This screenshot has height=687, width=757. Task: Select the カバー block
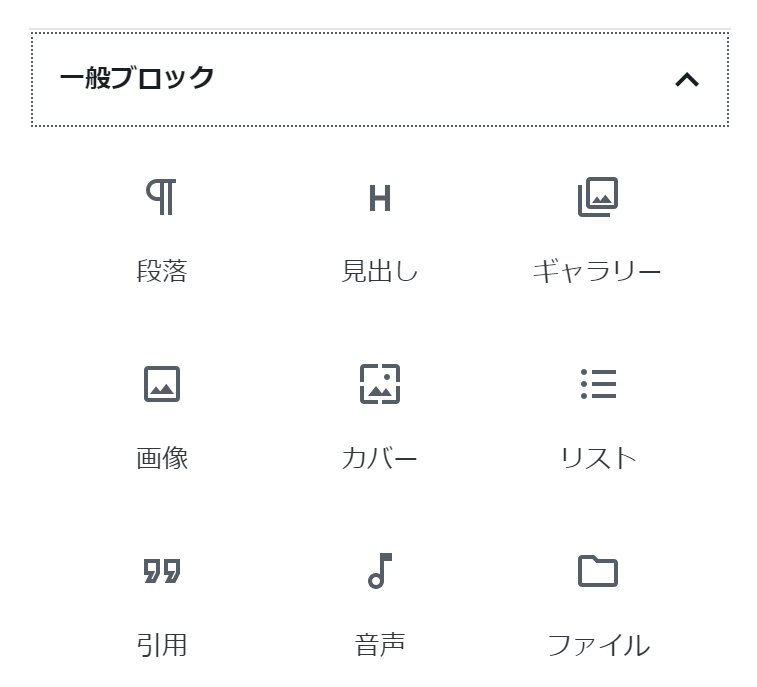tap(380, 417)
